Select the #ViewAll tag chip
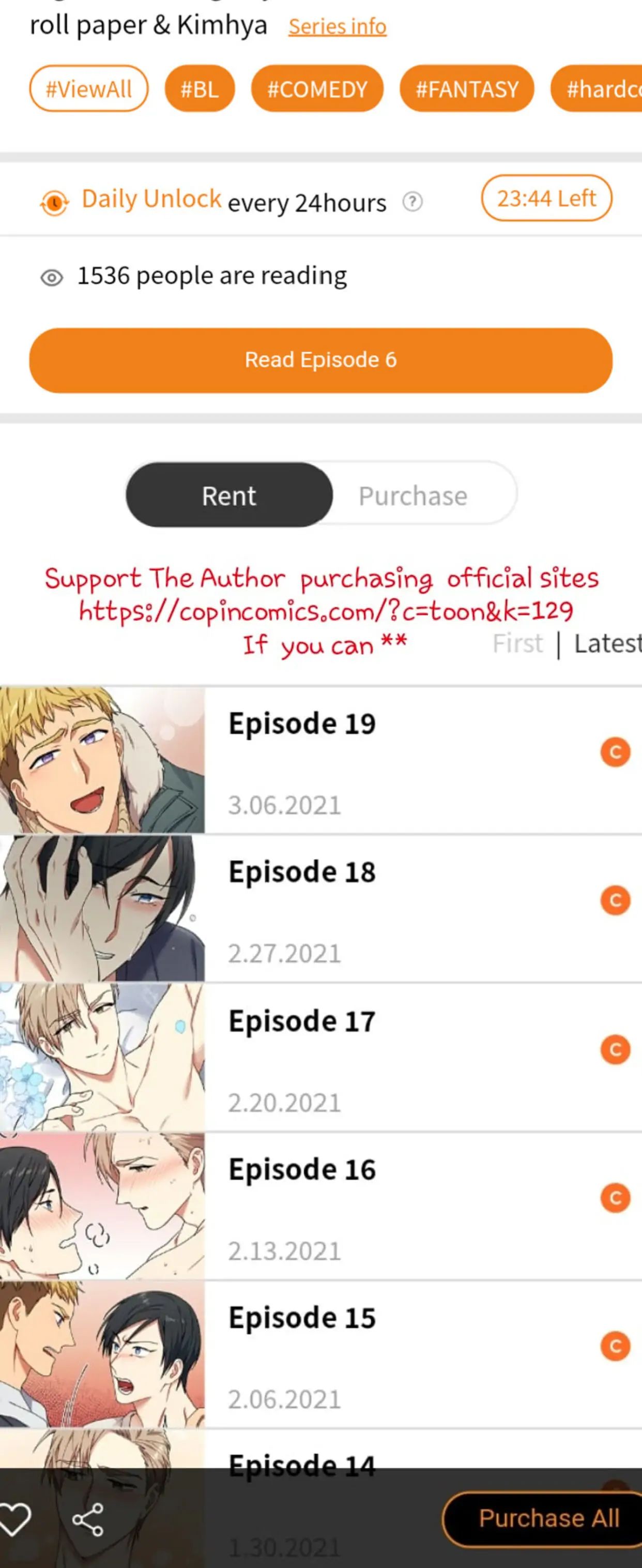642x1568 pixels. pyautogui.click(x=89, y=89)
